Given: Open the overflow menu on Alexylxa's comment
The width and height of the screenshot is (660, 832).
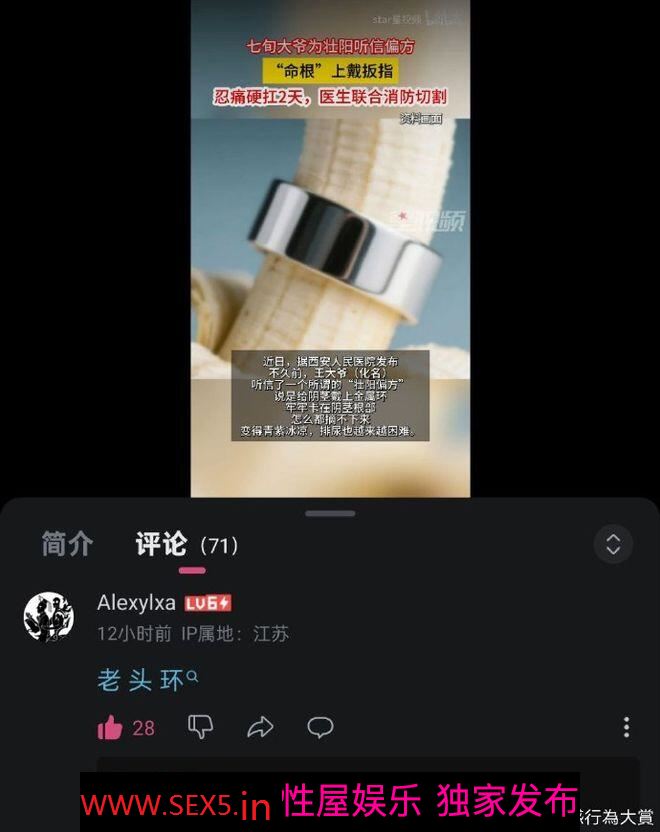Looking at the screenshot, I should pos(626,727).
